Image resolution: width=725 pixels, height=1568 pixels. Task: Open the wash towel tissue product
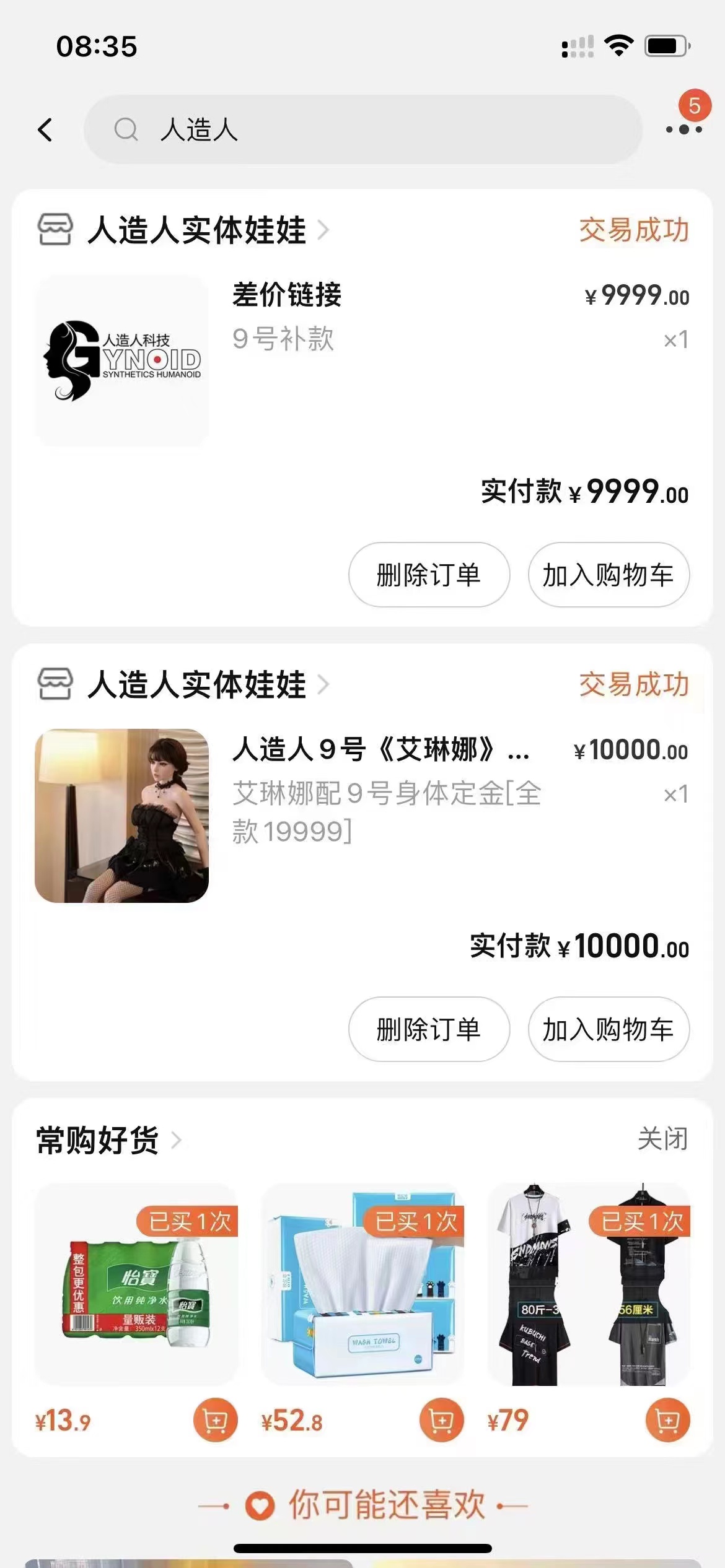(362, 1284)
